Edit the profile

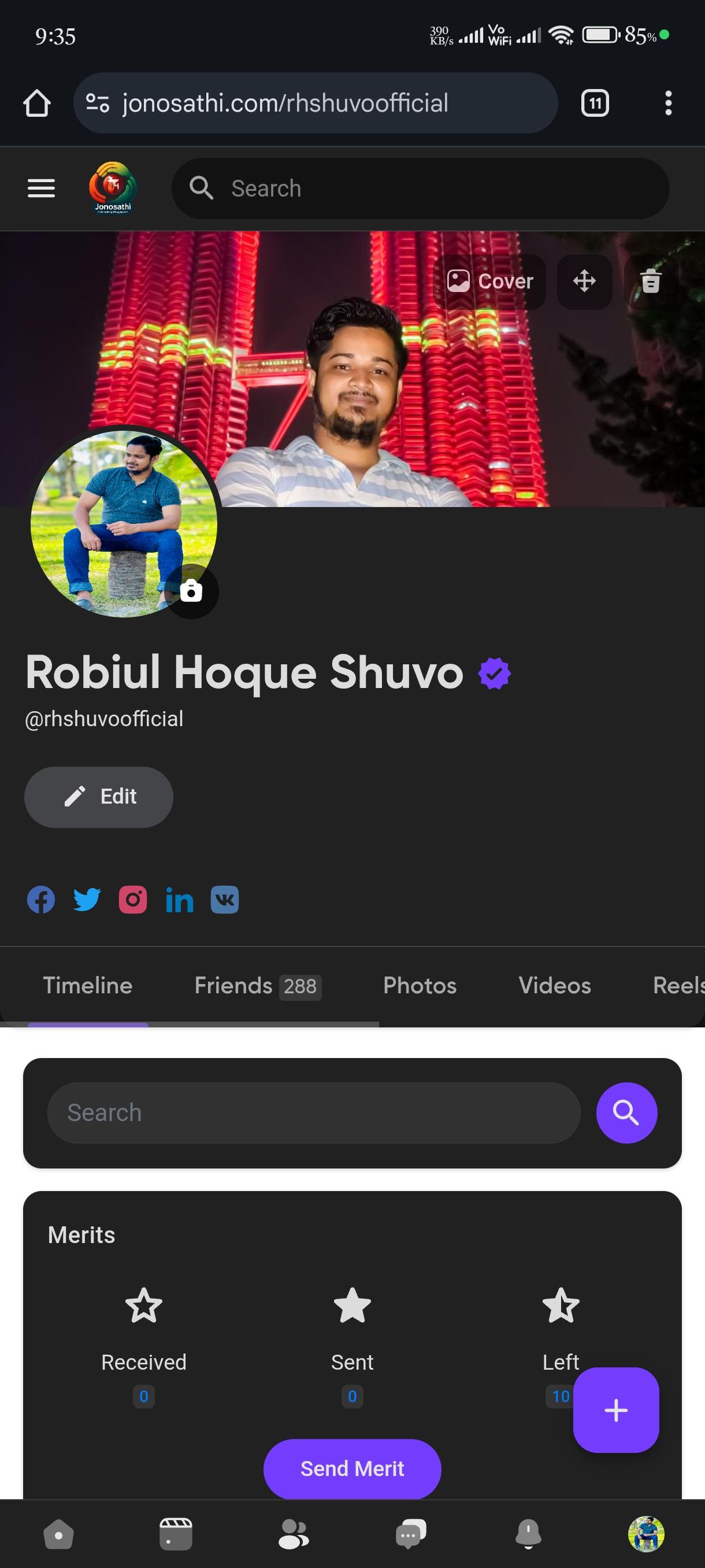(x=99, y=796)
